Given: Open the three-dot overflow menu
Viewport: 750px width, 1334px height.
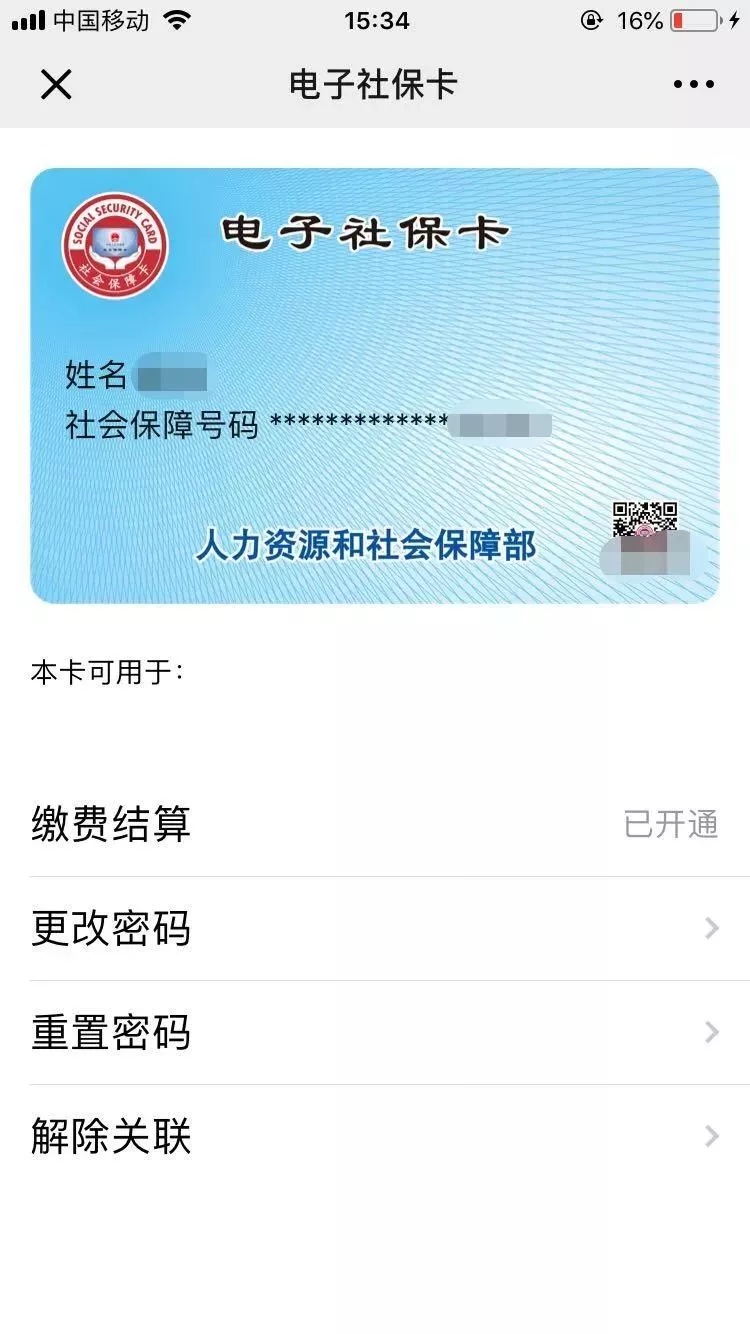Looking at the screenshot, I should pos(693,85).
